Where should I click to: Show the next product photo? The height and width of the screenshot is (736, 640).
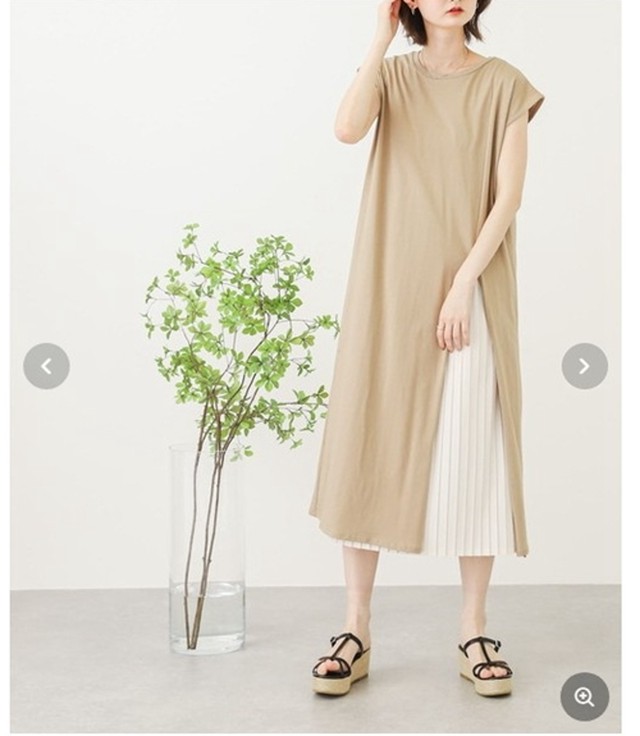[584, 366]
